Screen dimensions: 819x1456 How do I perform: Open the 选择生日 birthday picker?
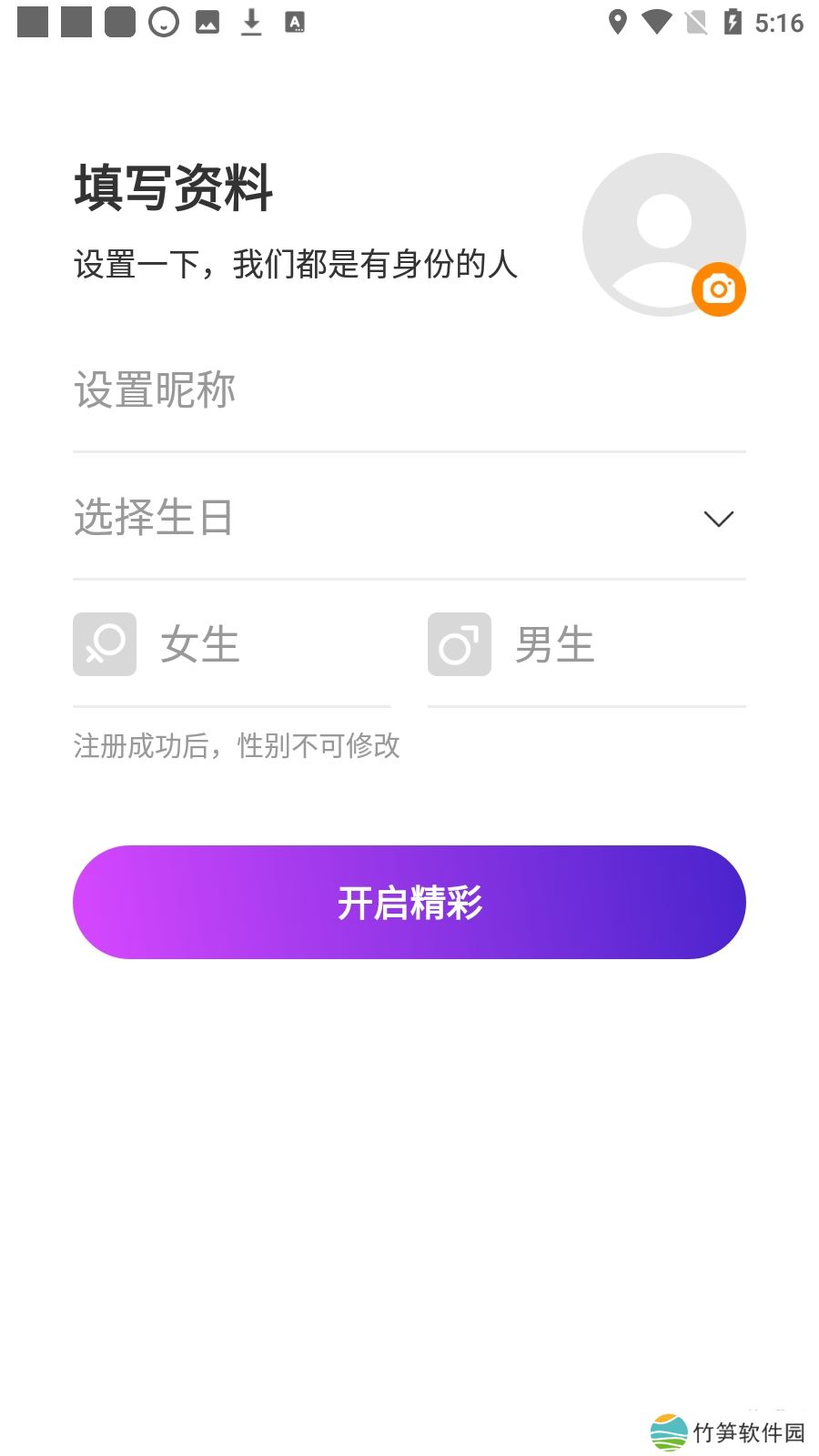click(x=409, y=519)
